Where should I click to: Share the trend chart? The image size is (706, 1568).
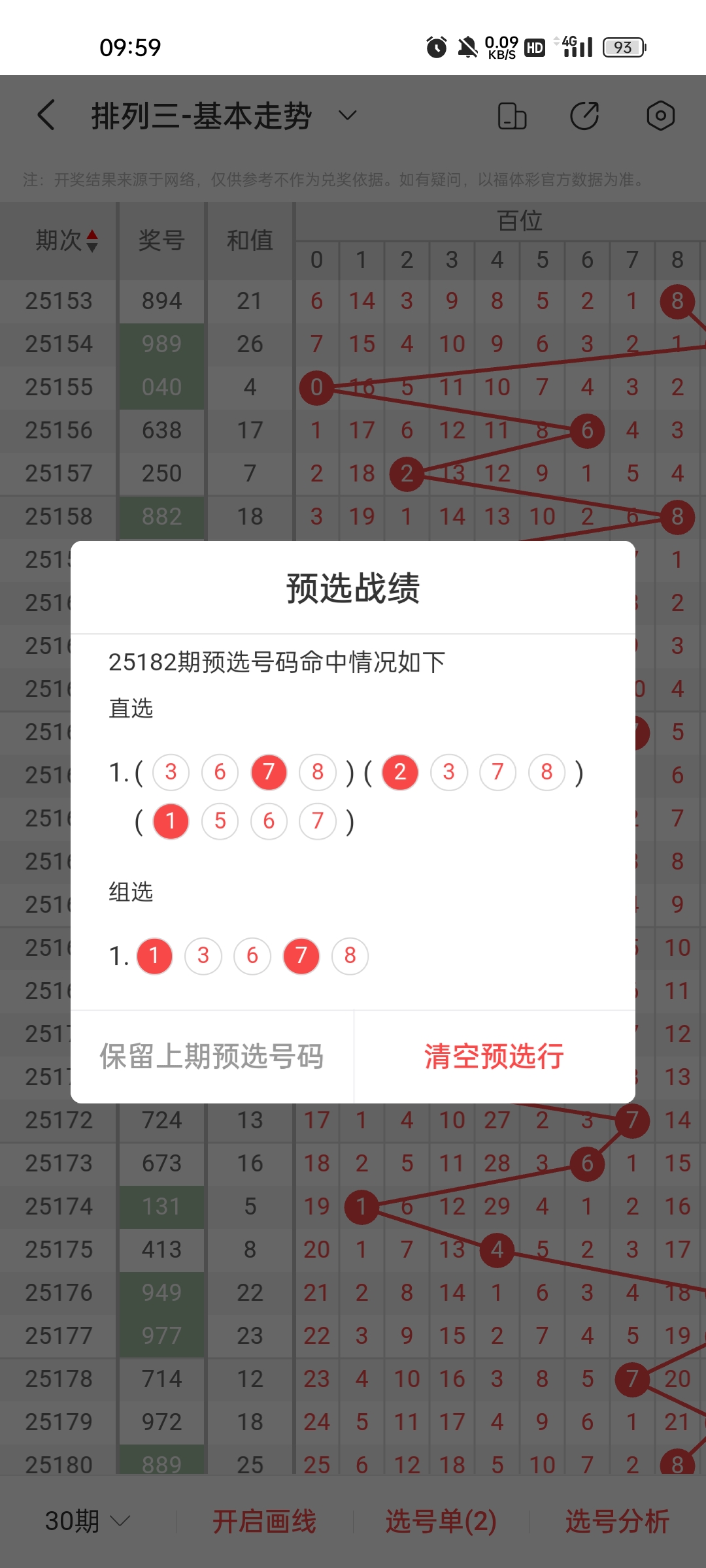(x=584, y=116)
